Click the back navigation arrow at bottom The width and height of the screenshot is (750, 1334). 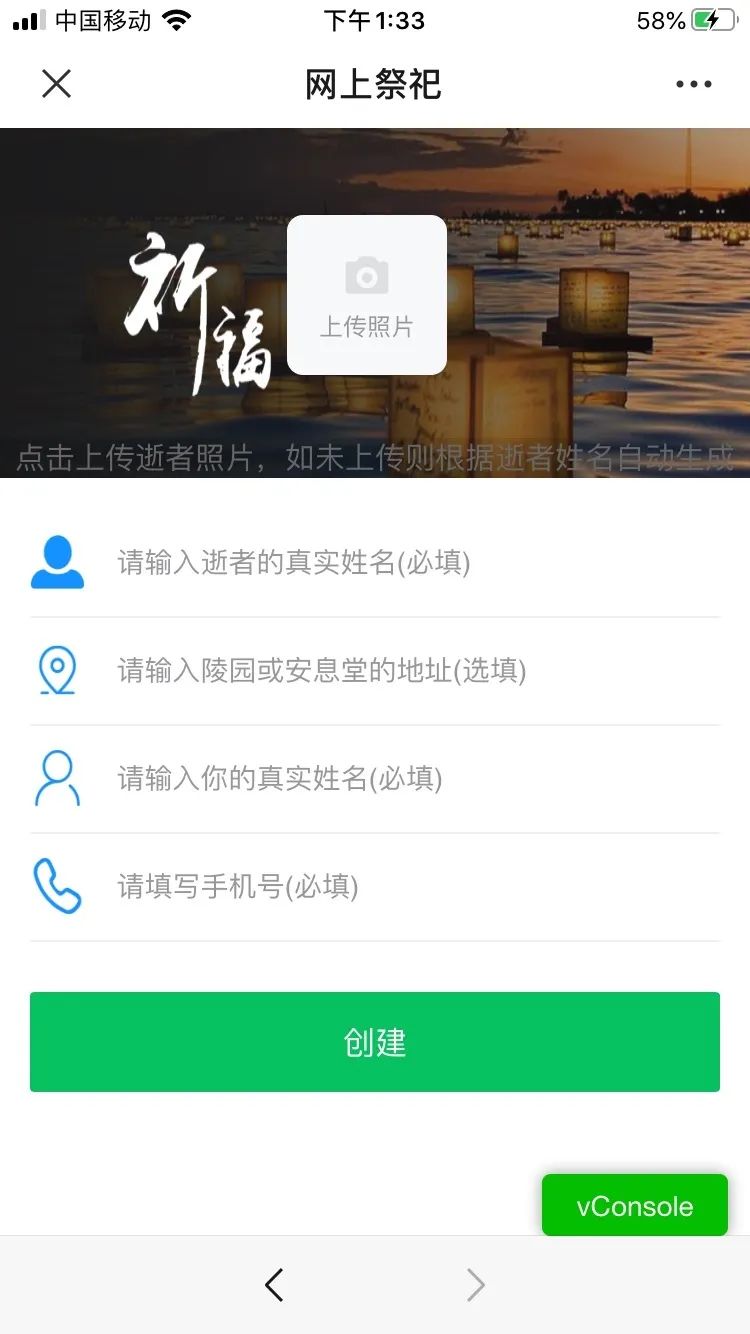pos(273,1285)
